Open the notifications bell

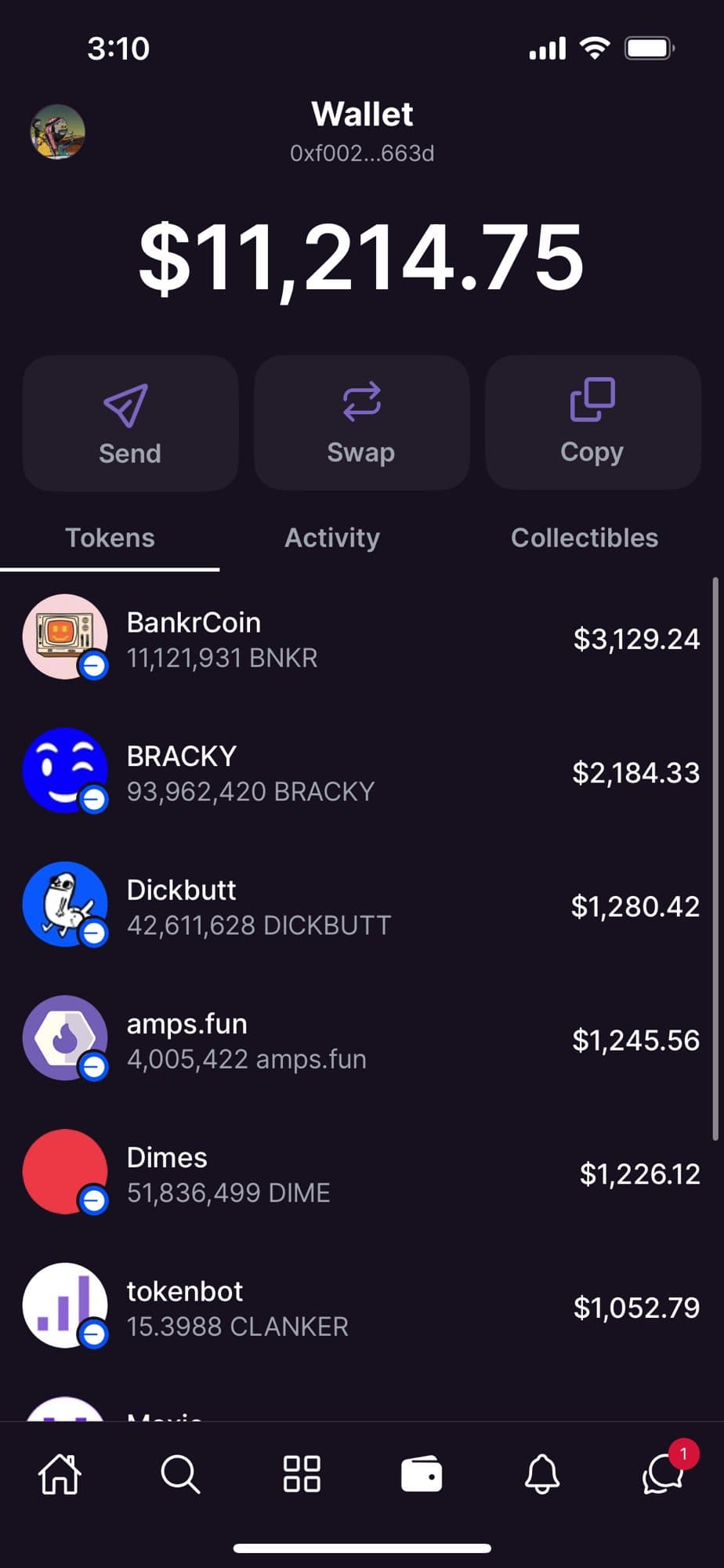click(x=542, y=1475)
